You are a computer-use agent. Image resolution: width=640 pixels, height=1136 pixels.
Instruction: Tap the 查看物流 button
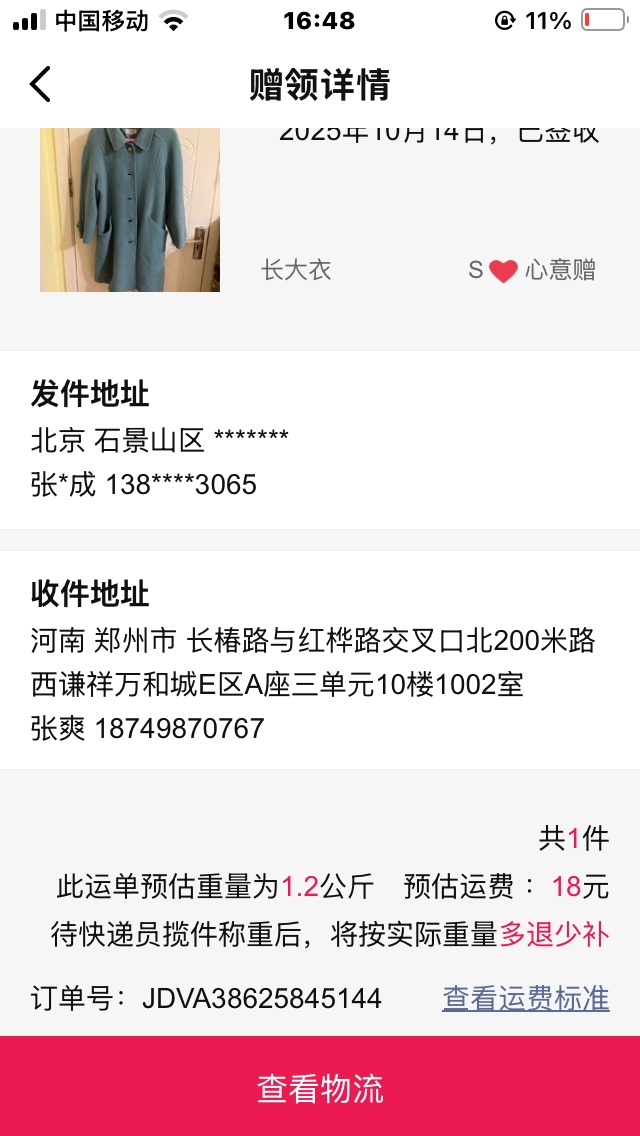(x=320, y=1087)
